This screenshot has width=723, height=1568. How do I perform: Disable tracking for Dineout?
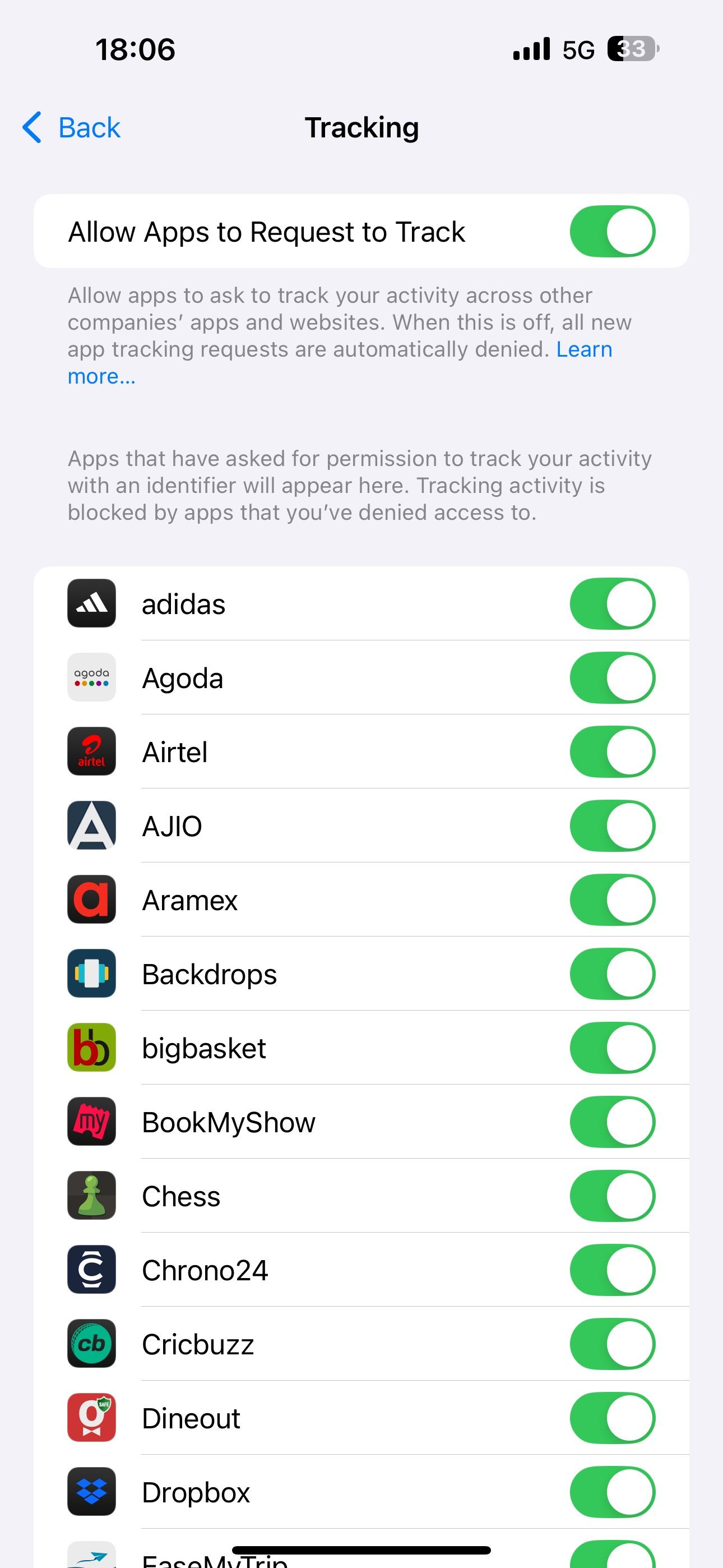coord(611,1418)
